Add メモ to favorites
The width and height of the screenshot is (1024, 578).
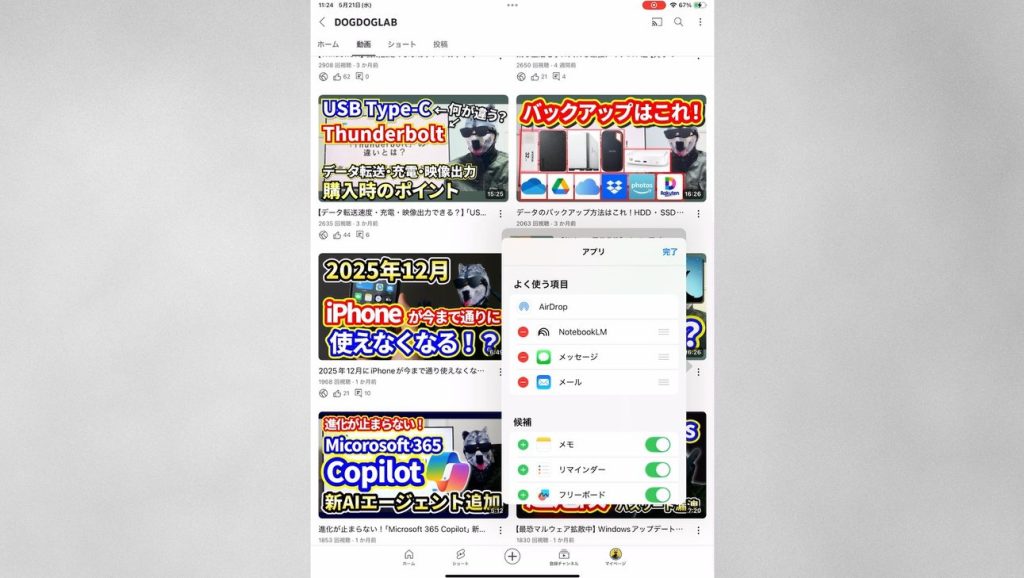pos(524,445)
